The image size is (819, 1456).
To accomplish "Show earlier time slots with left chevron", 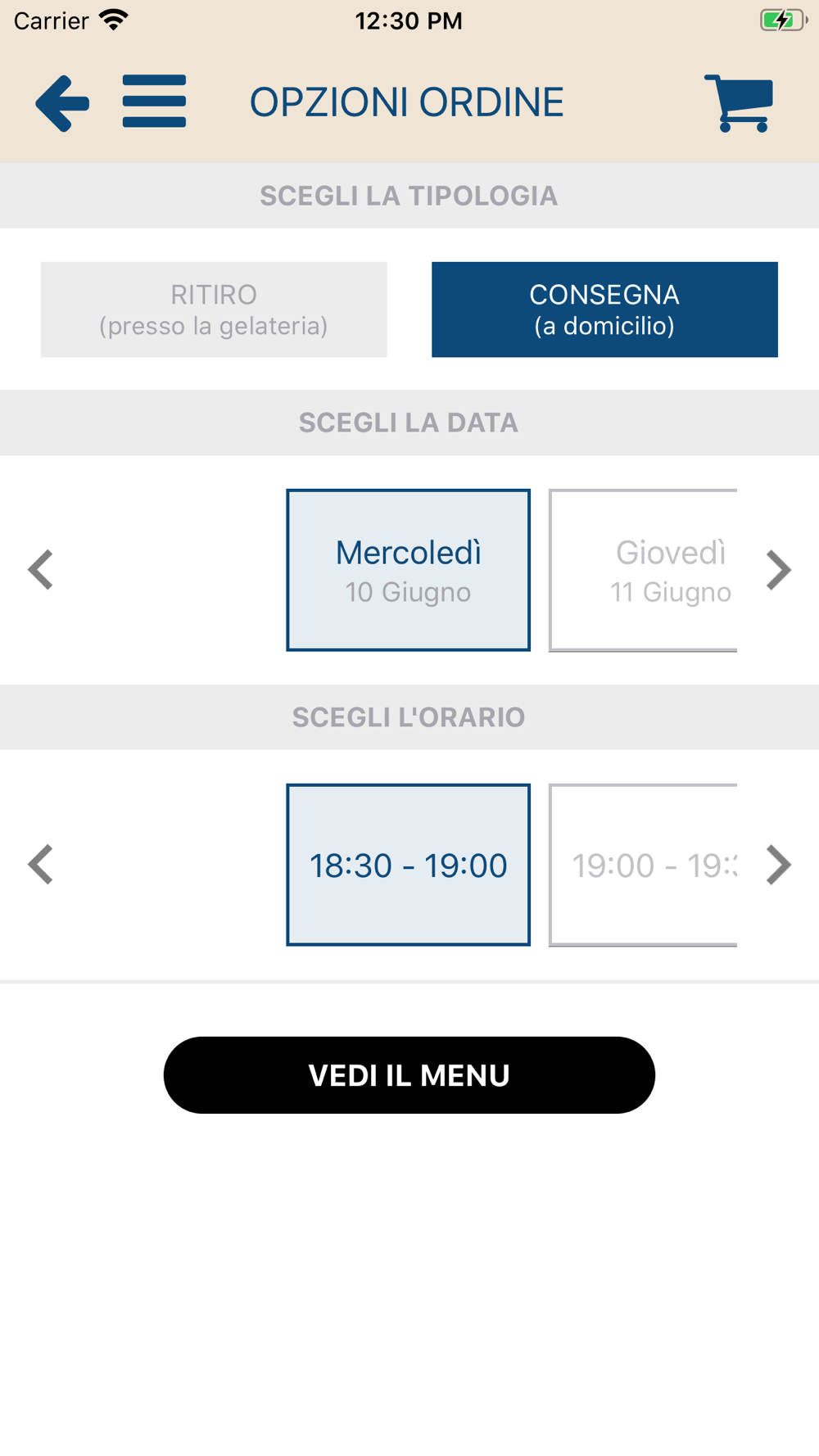I will tap(40, 865).
